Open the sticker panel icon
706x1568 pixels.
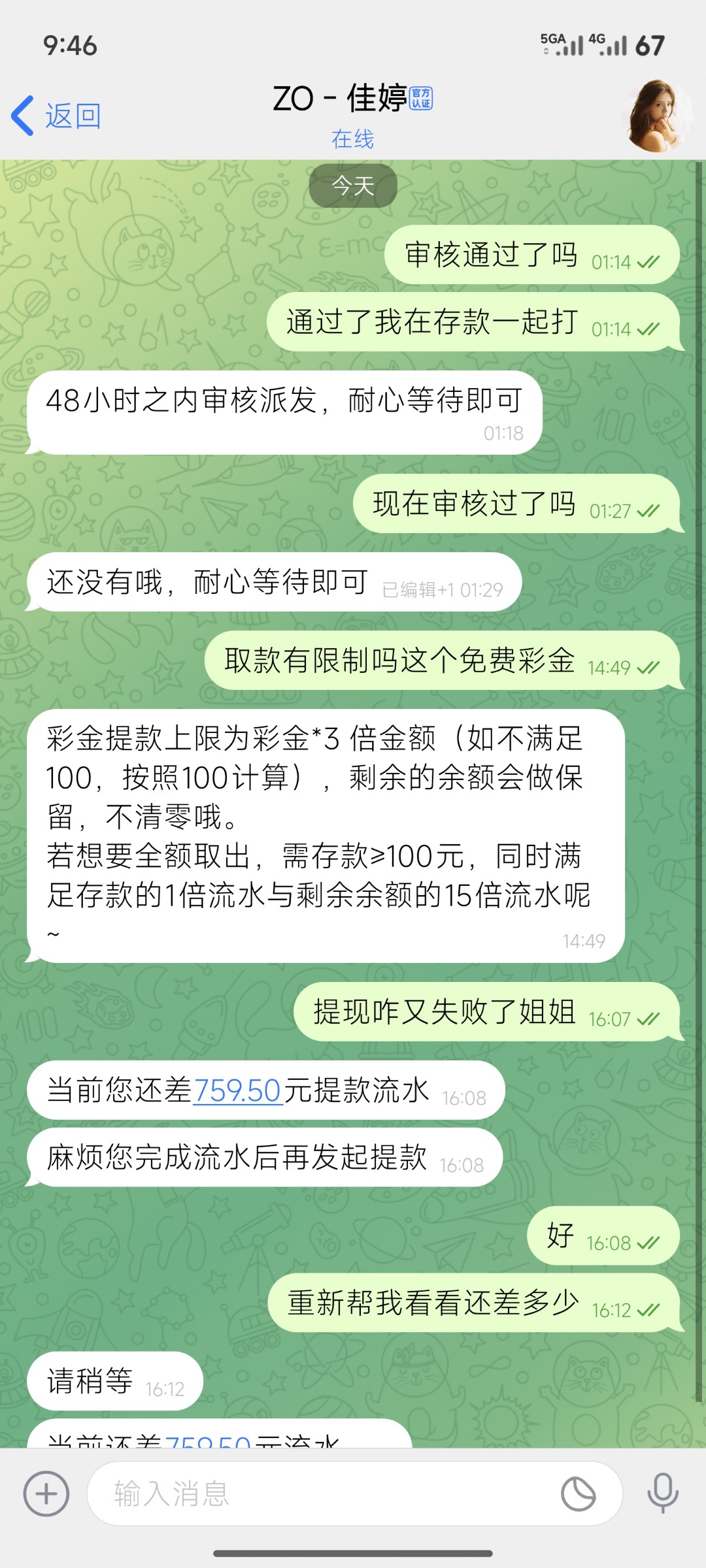(579, 1494)
